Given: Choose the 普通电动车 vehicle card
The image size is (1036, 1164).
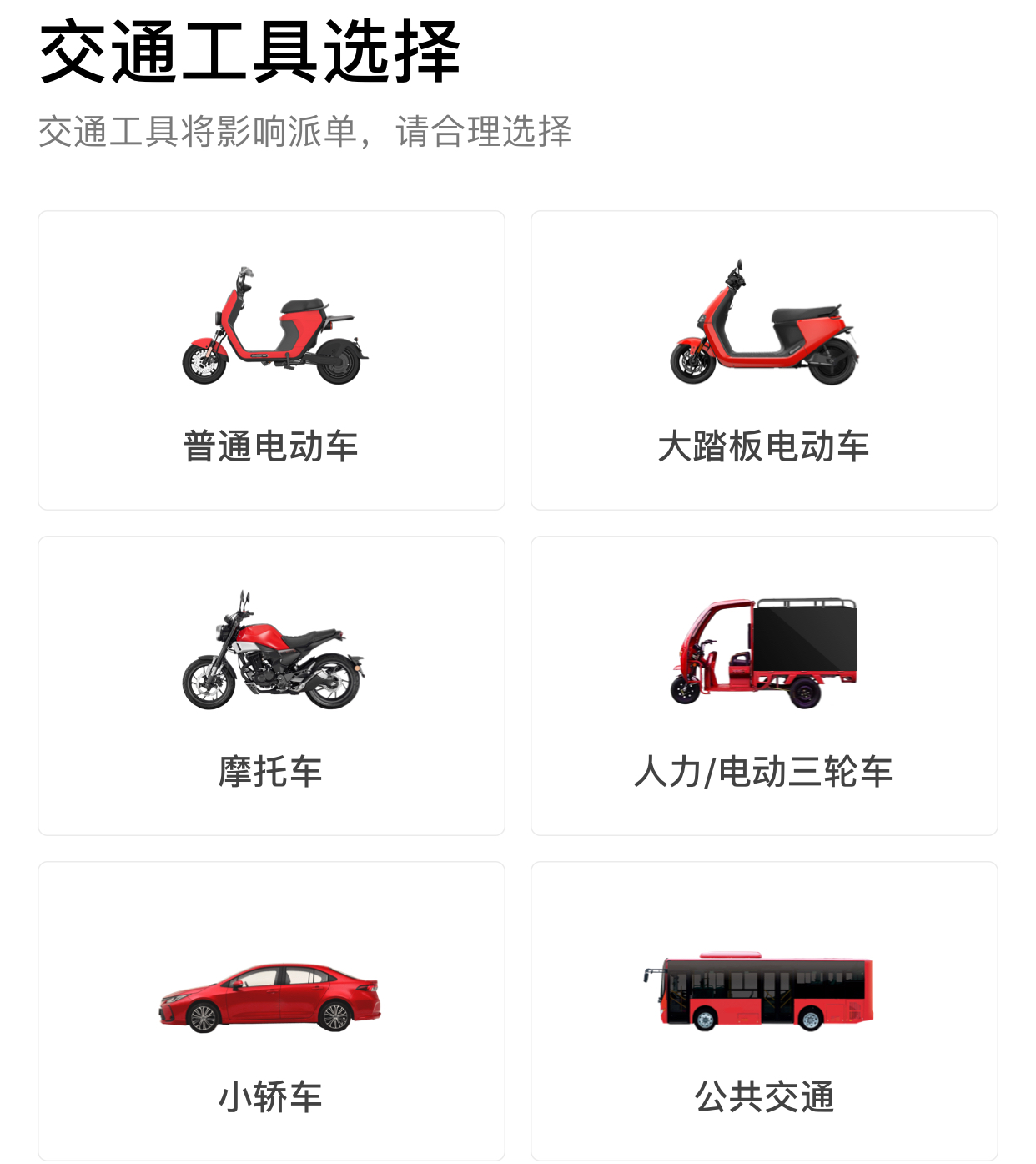Looking at the screenshot, I should click(271, 359).
